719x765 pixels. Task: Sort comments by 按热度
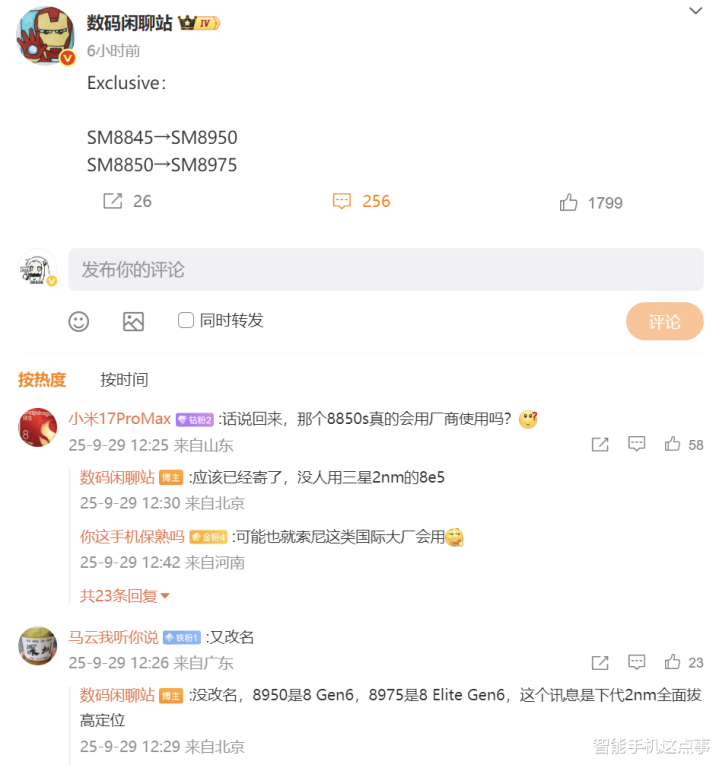(x=42, y=379)
